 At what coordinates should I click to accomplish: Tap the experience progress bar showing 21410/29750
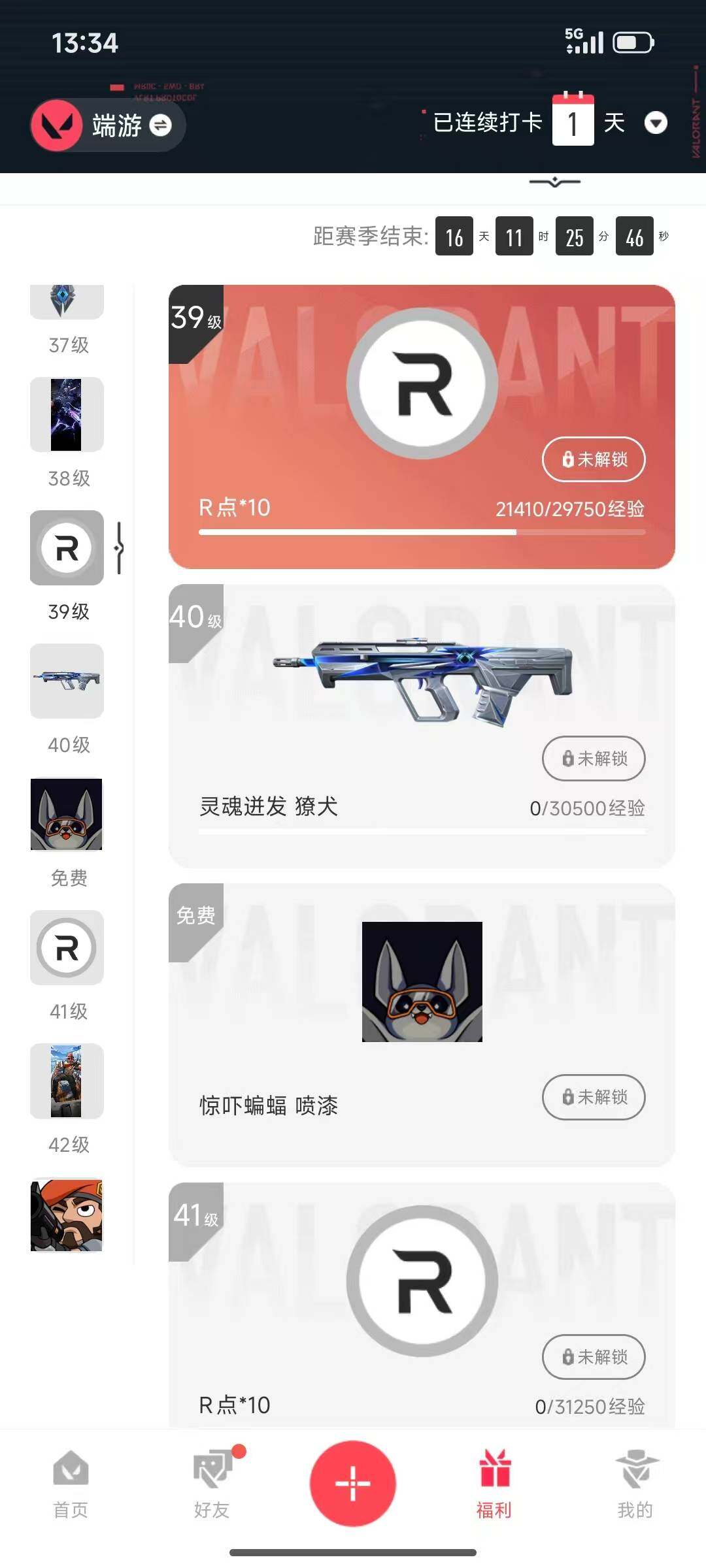tap(424, 531)
